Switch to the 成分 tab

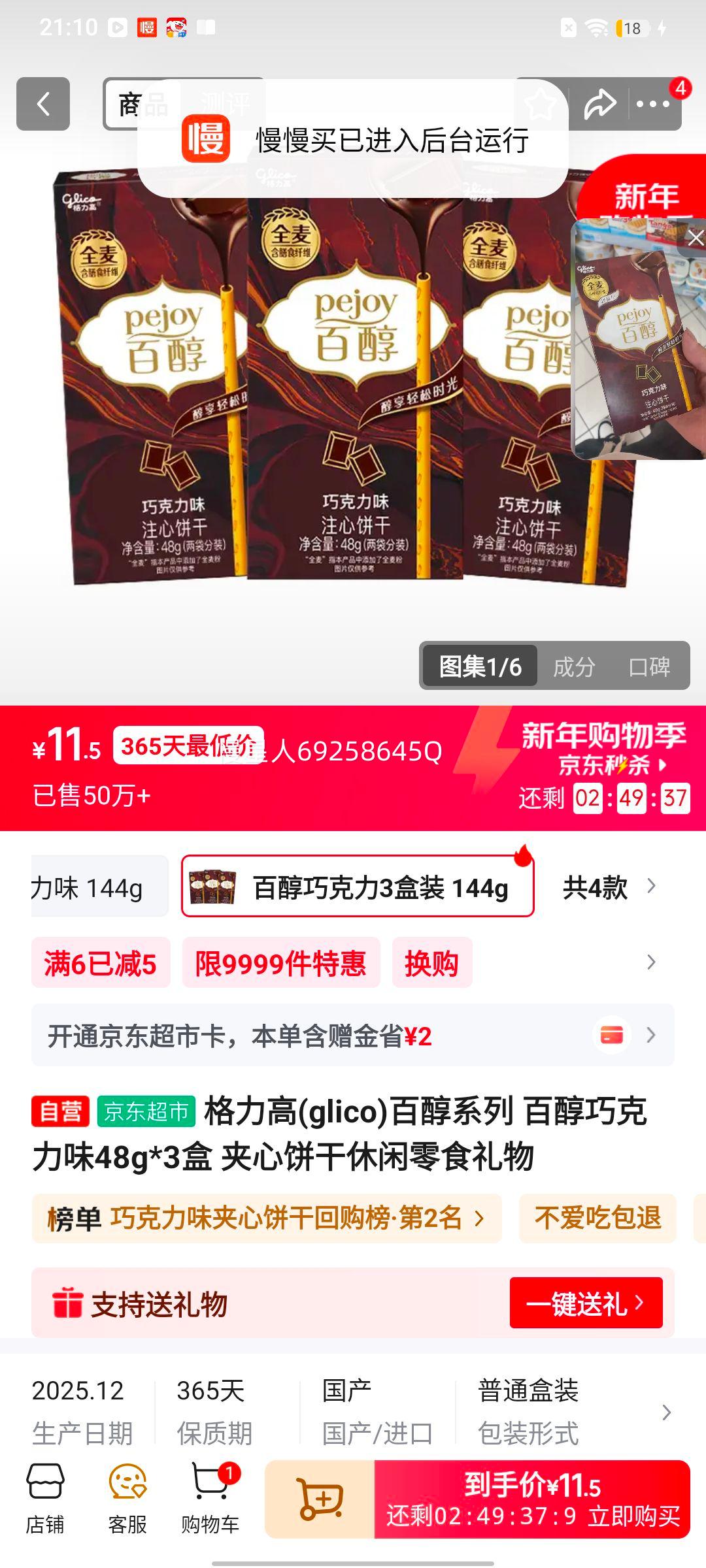(575, 667)
